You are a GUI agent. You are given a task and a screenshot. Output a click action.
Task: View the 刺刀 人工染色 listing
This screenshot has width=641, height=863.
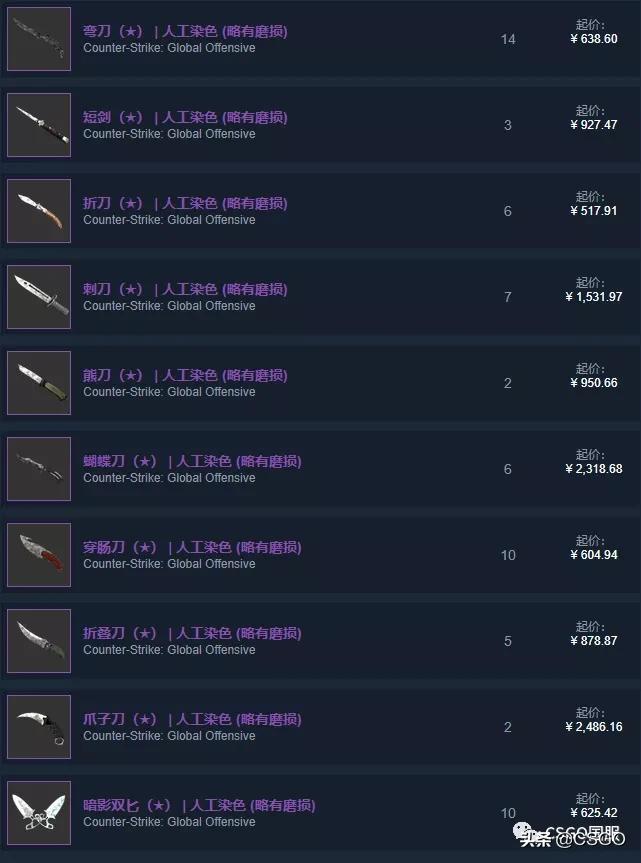point(185,289)
